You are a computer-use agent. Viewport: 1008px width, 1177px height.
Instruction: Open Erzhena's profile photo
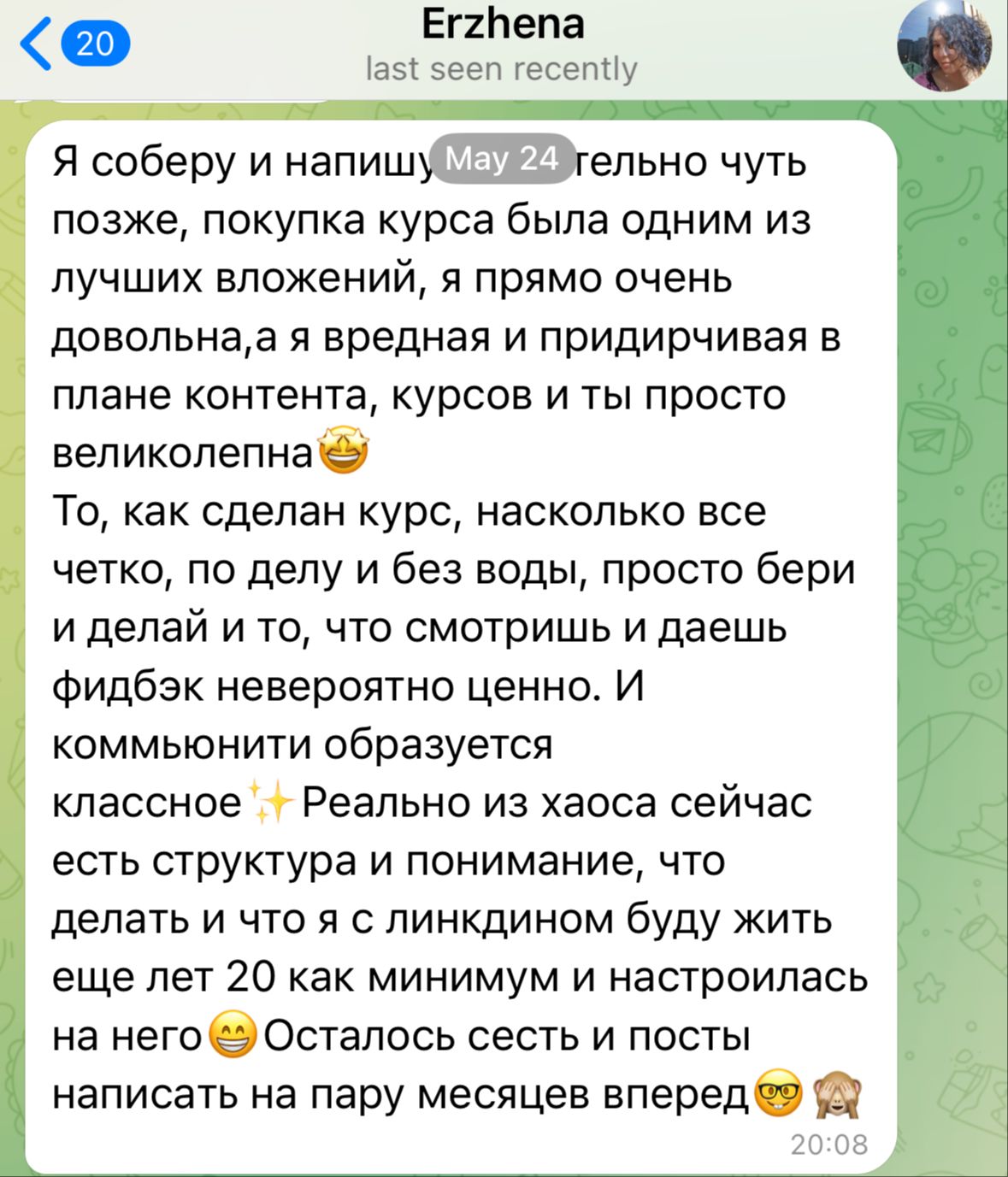943,45
